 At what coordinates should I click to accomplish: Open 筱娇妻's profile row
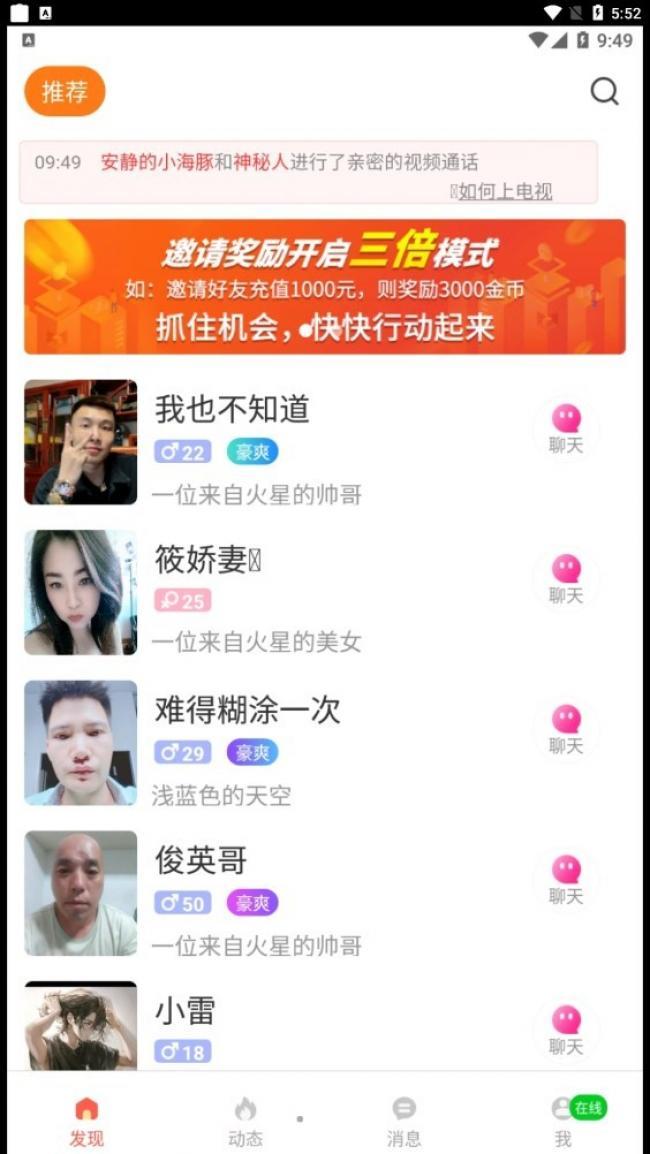325,592
